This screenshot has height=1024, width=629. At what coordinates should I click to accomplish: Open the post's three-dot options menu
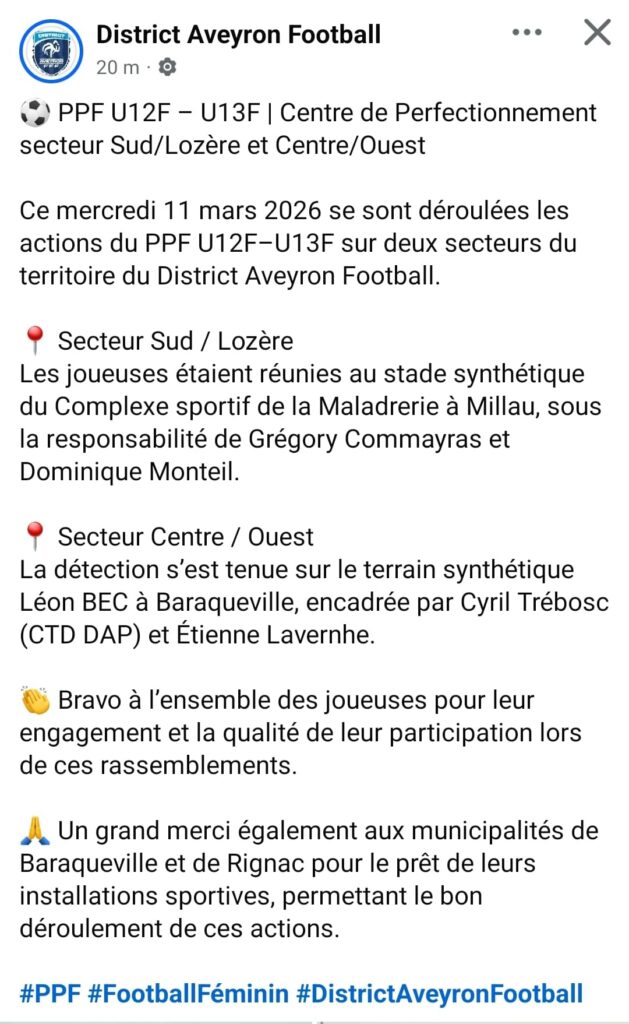527,33
